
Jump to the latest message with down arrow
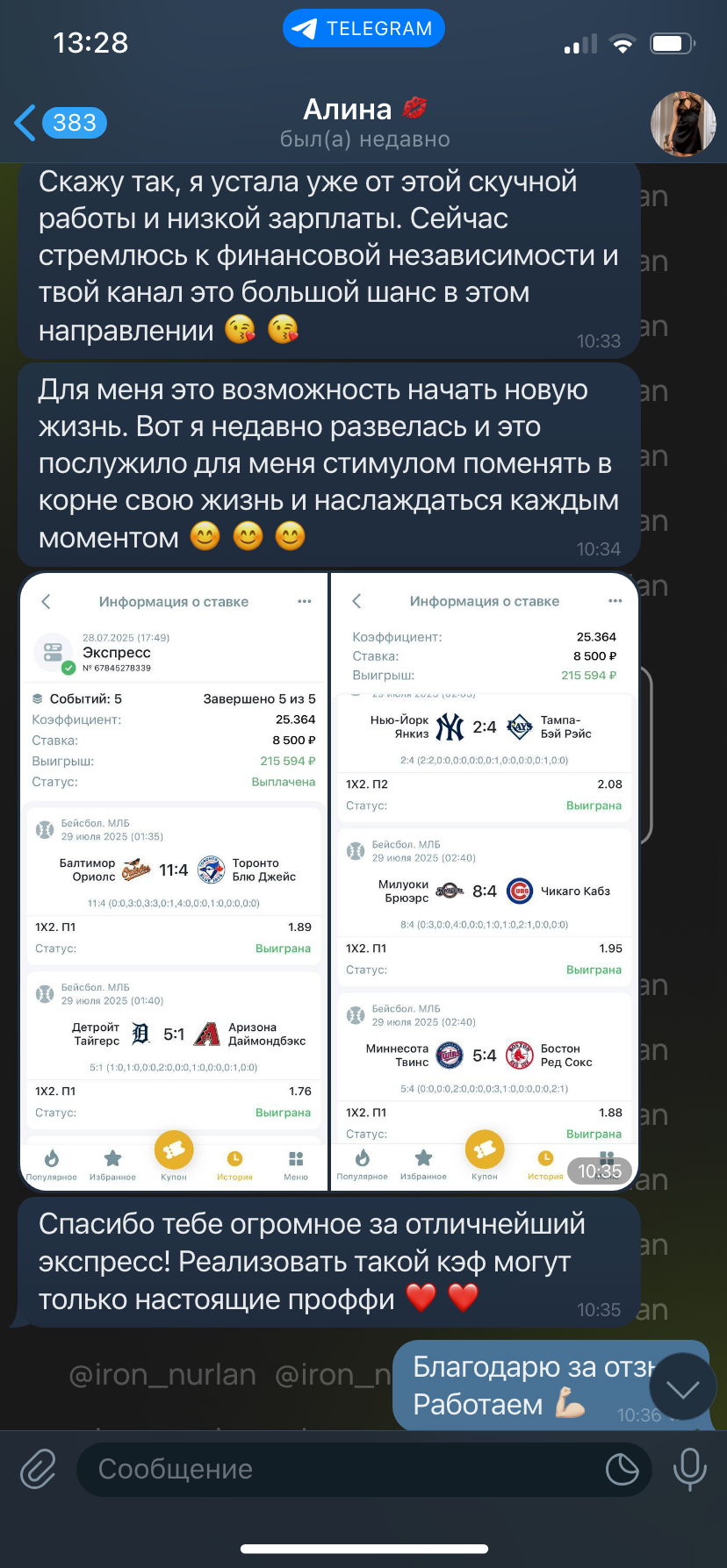pos(683,1387)
